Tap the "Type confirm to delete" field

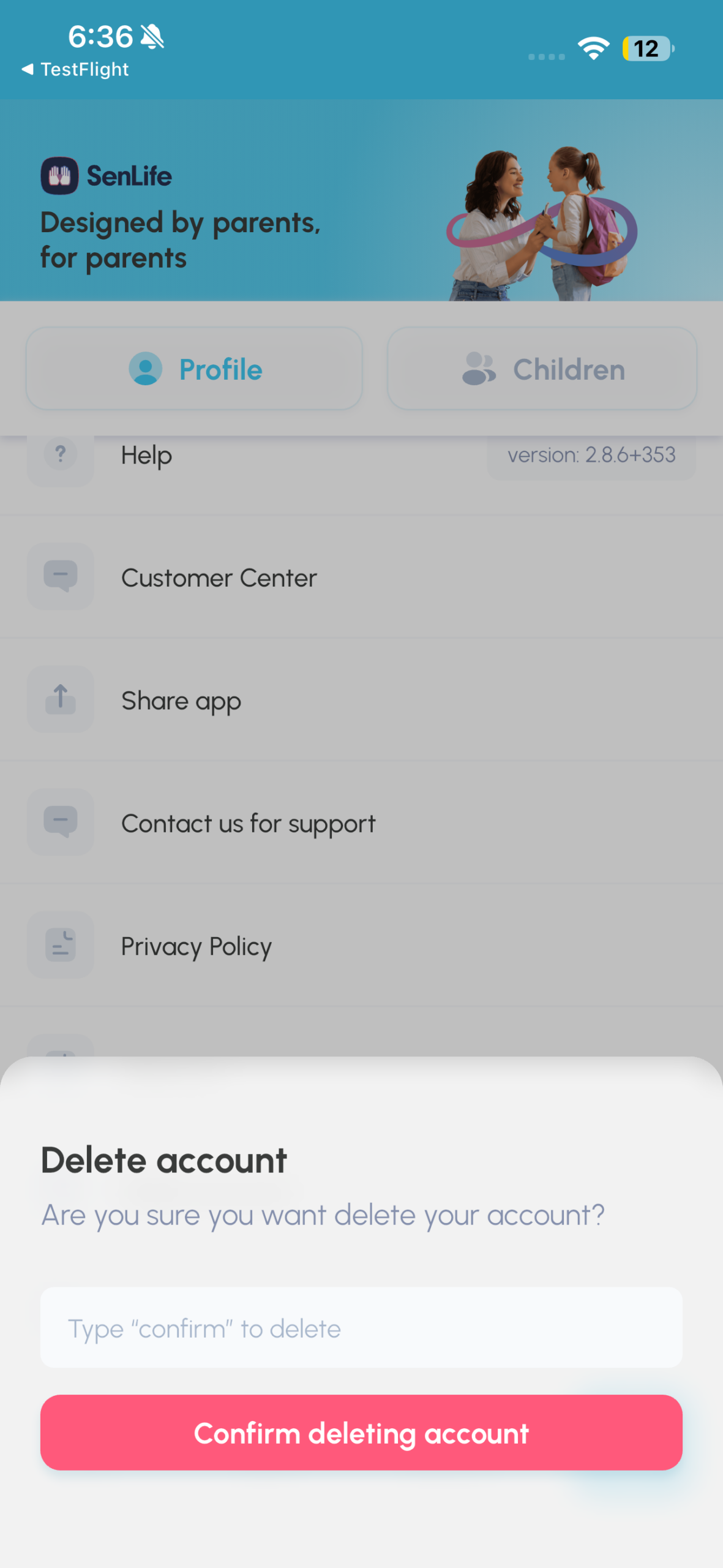[x=361, y=1328]
